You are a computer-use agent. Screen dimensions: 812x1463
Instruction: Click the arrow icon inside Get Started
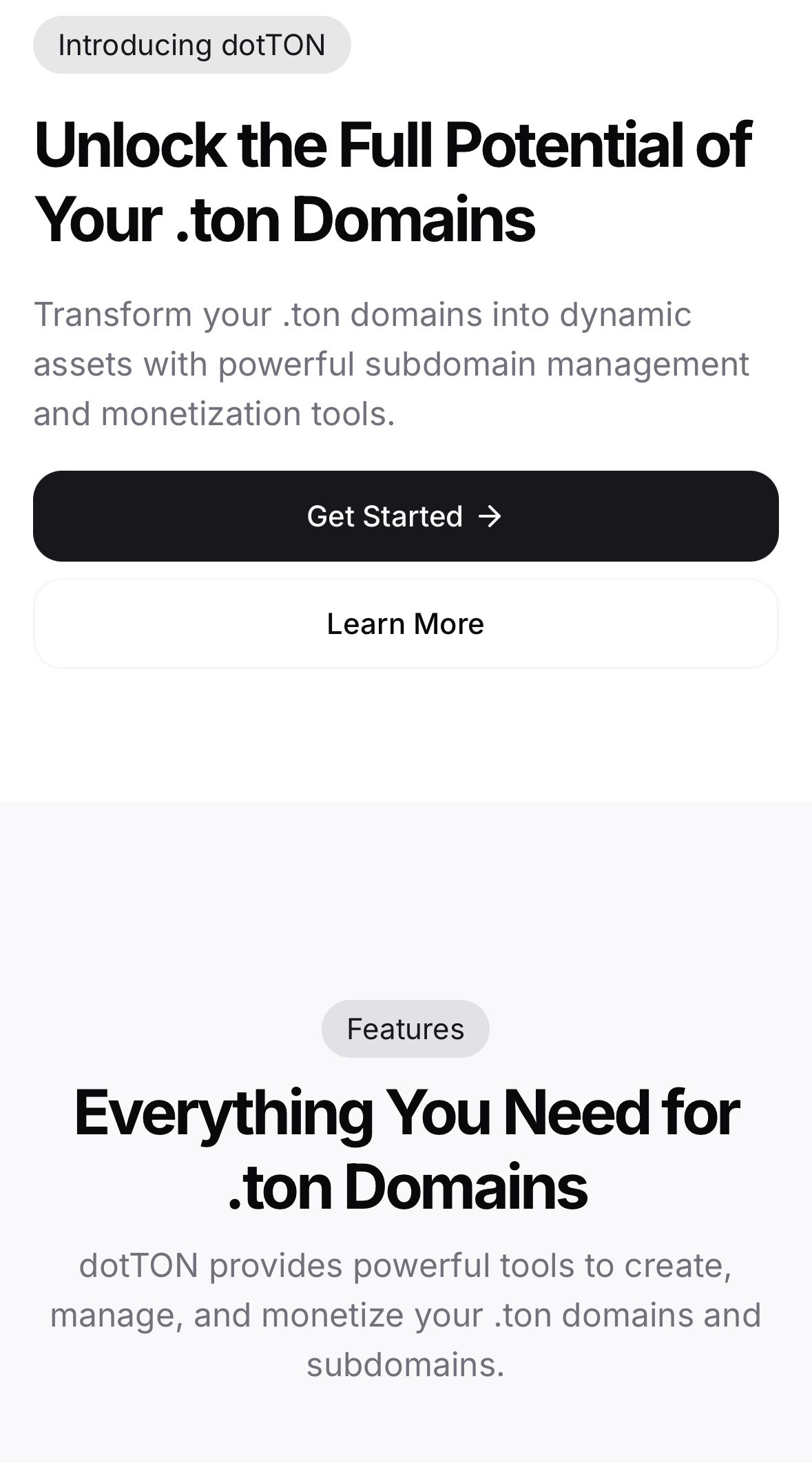(491, 515)
